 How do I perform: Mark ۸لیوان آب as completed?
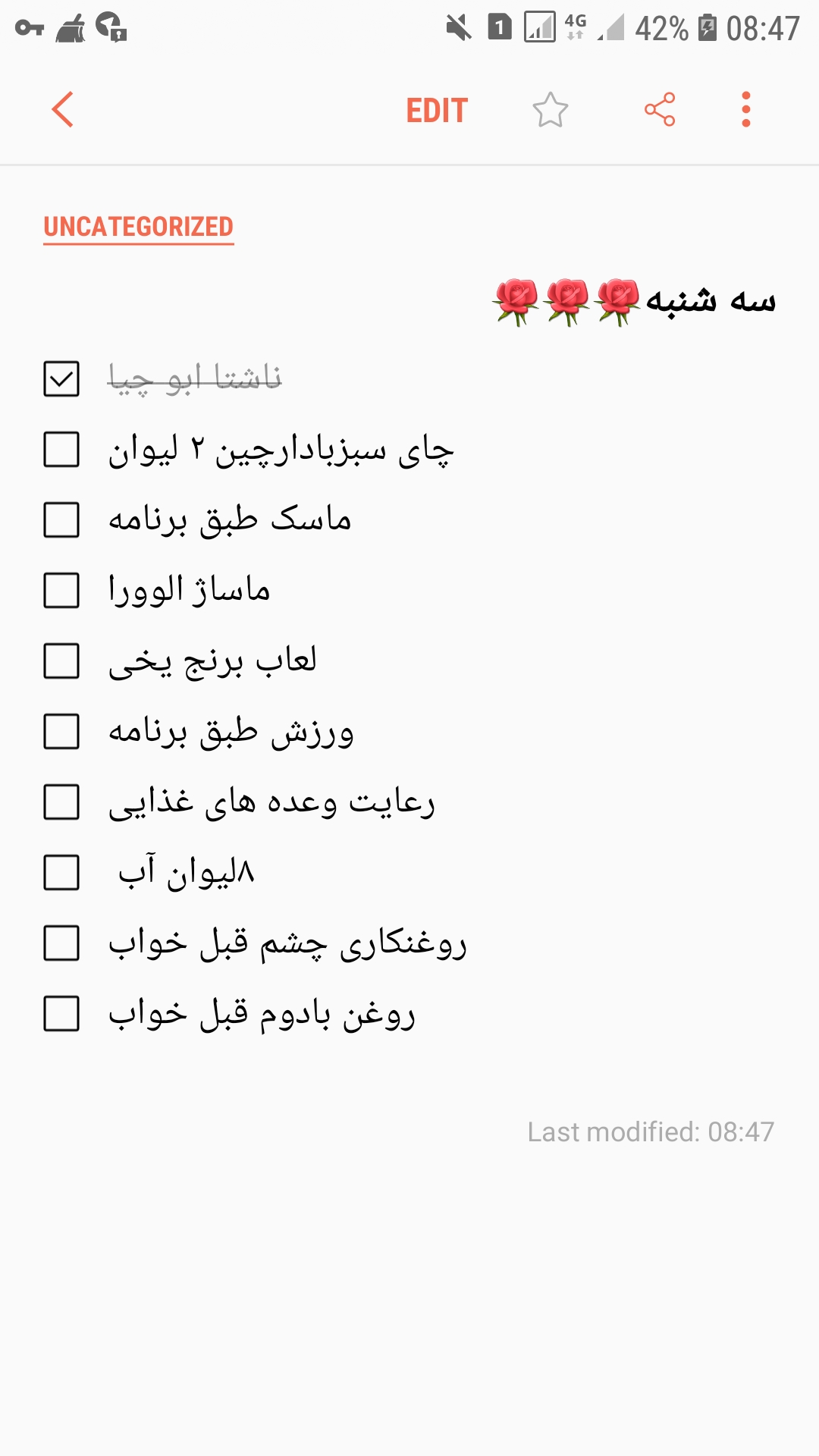click(x=61, y=873)
